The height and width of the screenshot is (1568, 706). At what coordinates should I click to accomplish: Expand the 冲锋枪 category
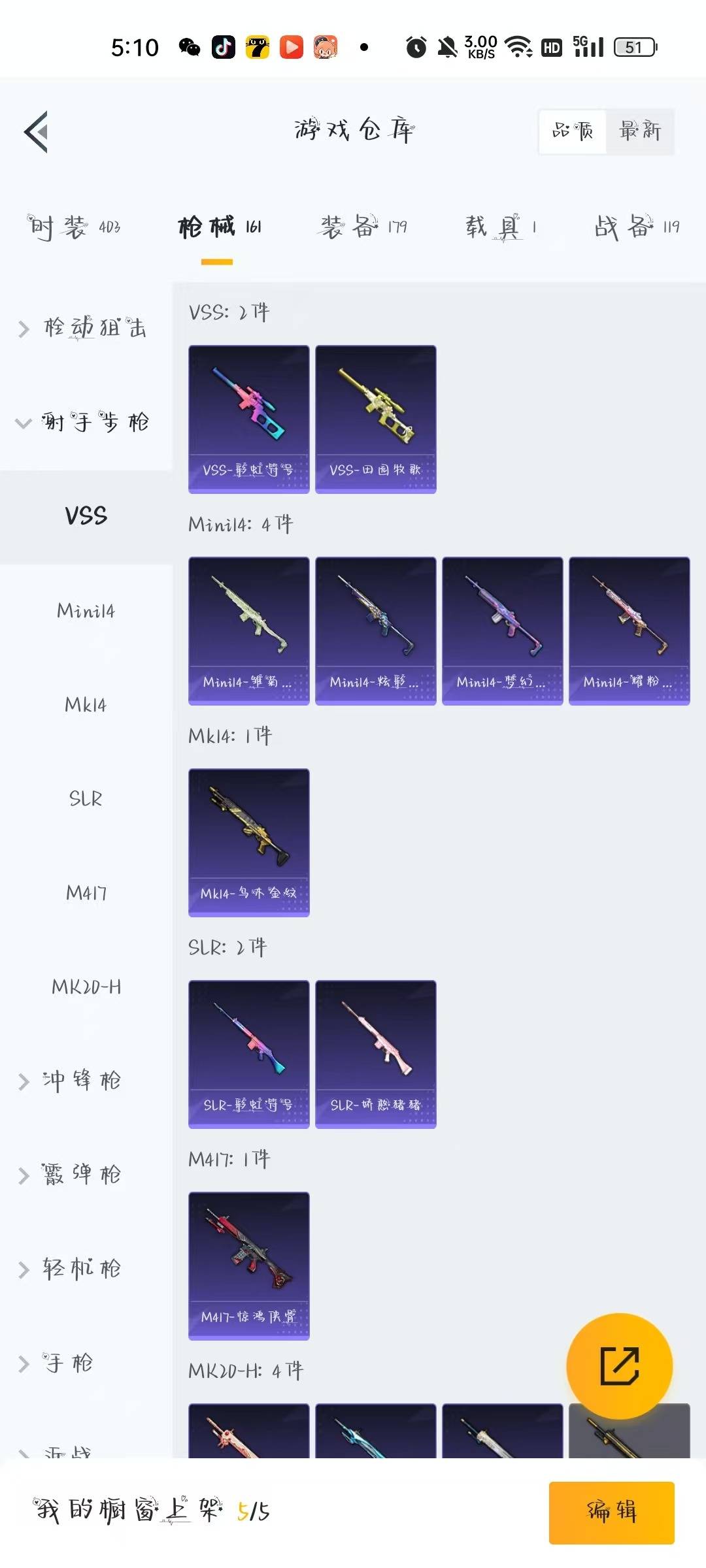[72, 1081]
